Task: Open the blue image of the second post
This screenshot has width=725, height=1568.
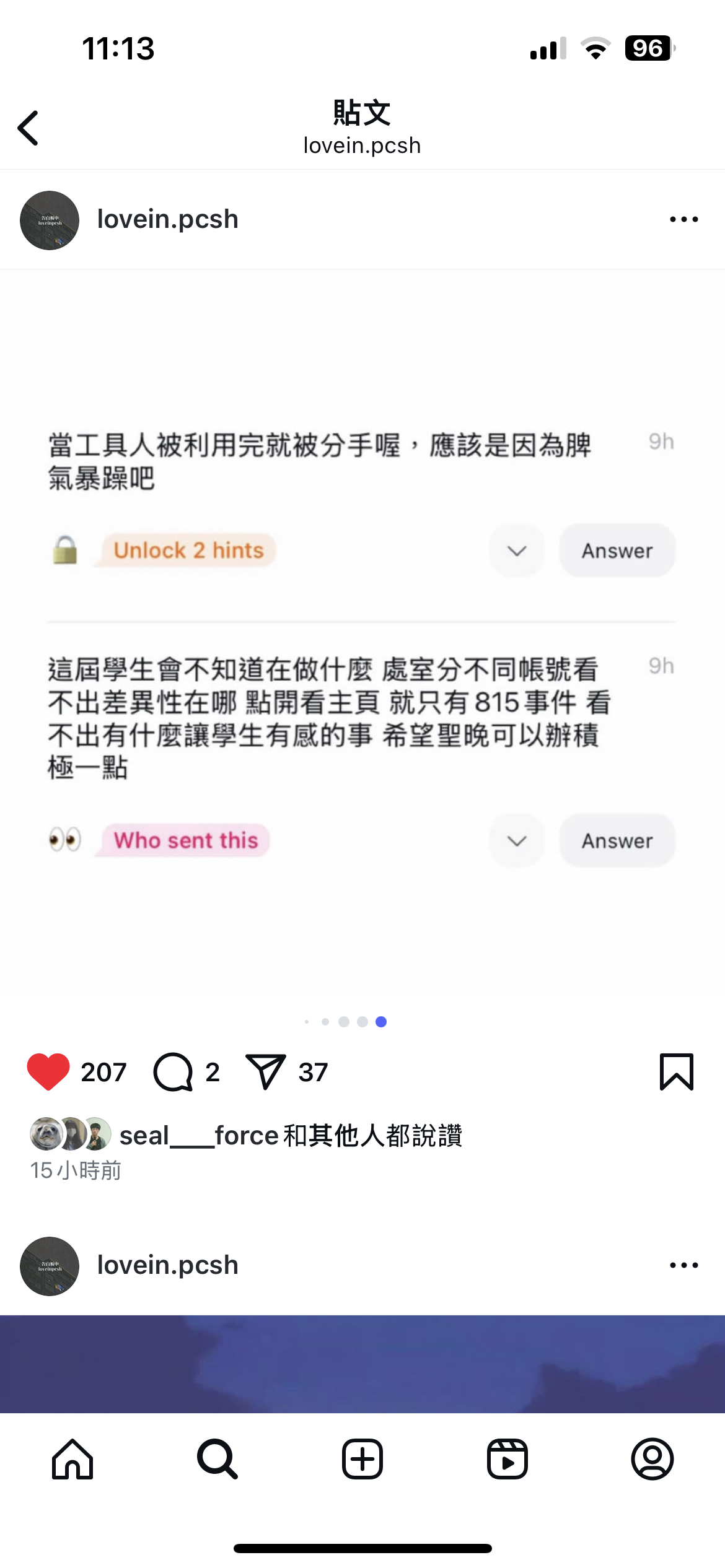Action: tap(362, 1364)
